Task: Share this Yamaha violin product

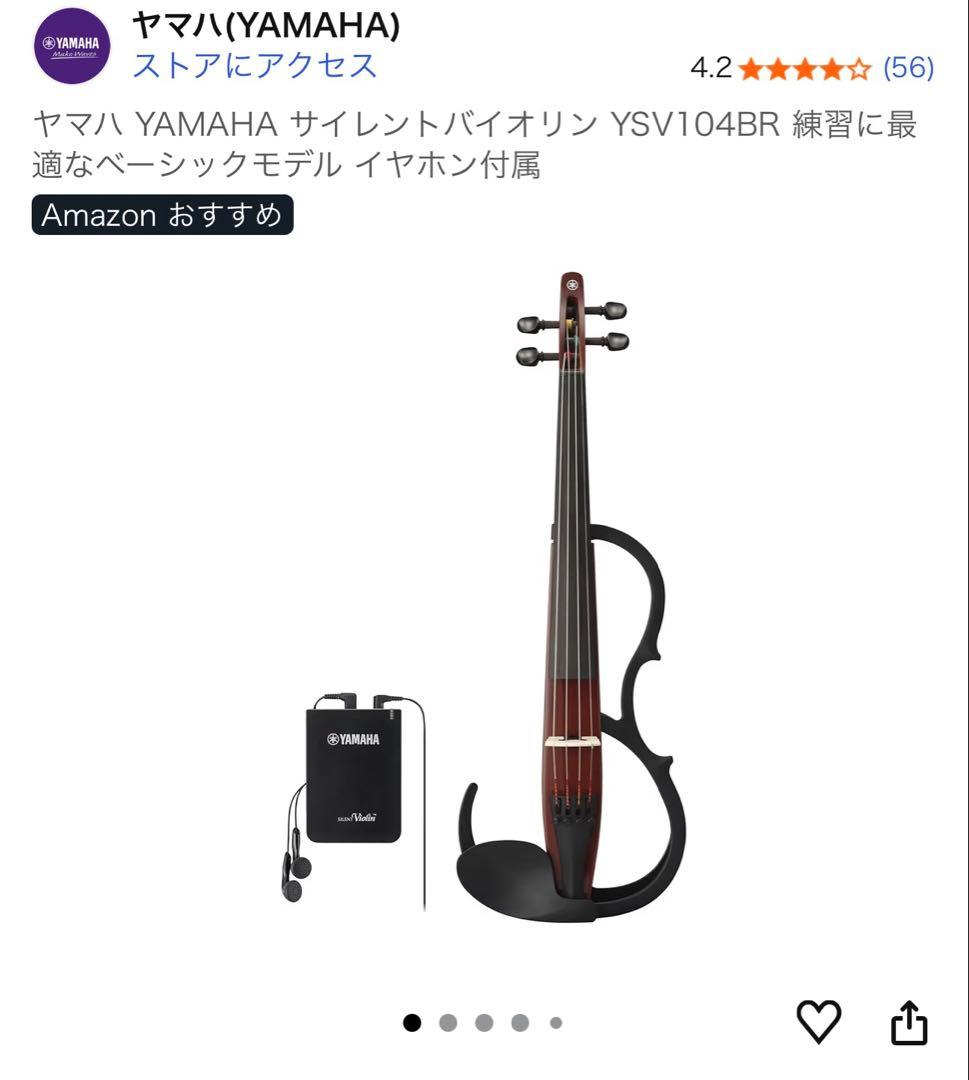Action: pos(908,1023)
